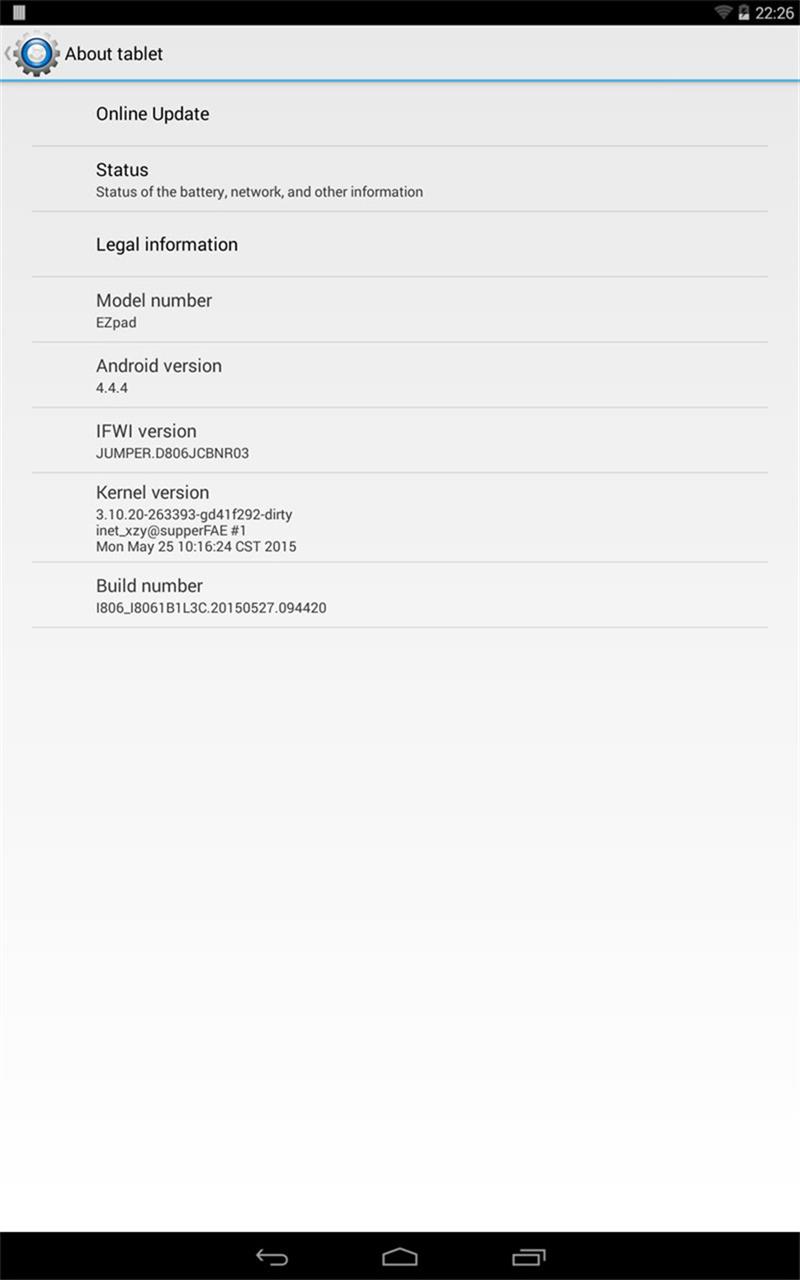Tap the system back button
800x1280 pixels.
click(x=272, y=1257)
